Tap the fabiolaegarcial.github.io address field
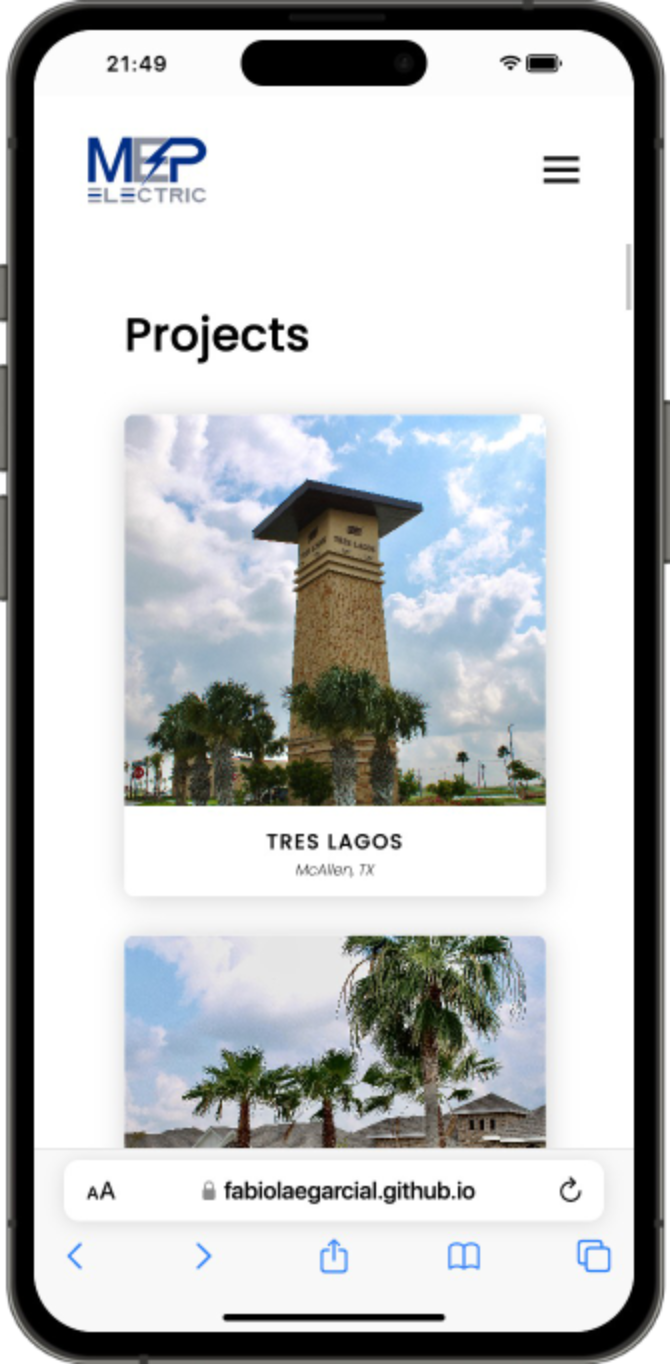The width and height of the screenshot is (670, 1364). click(x=340, y=1191)
